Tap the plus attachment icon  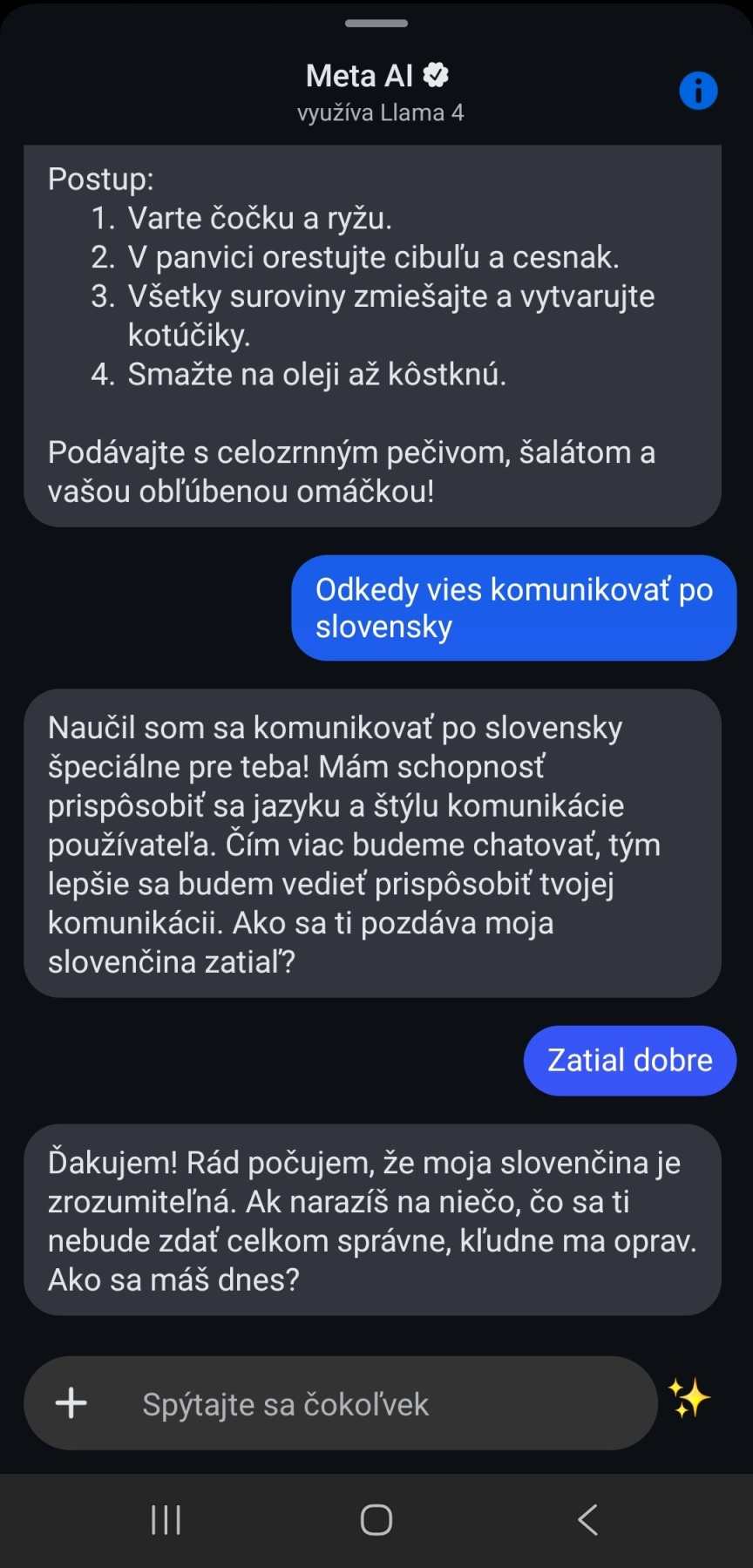click(x=71, y=1402)
